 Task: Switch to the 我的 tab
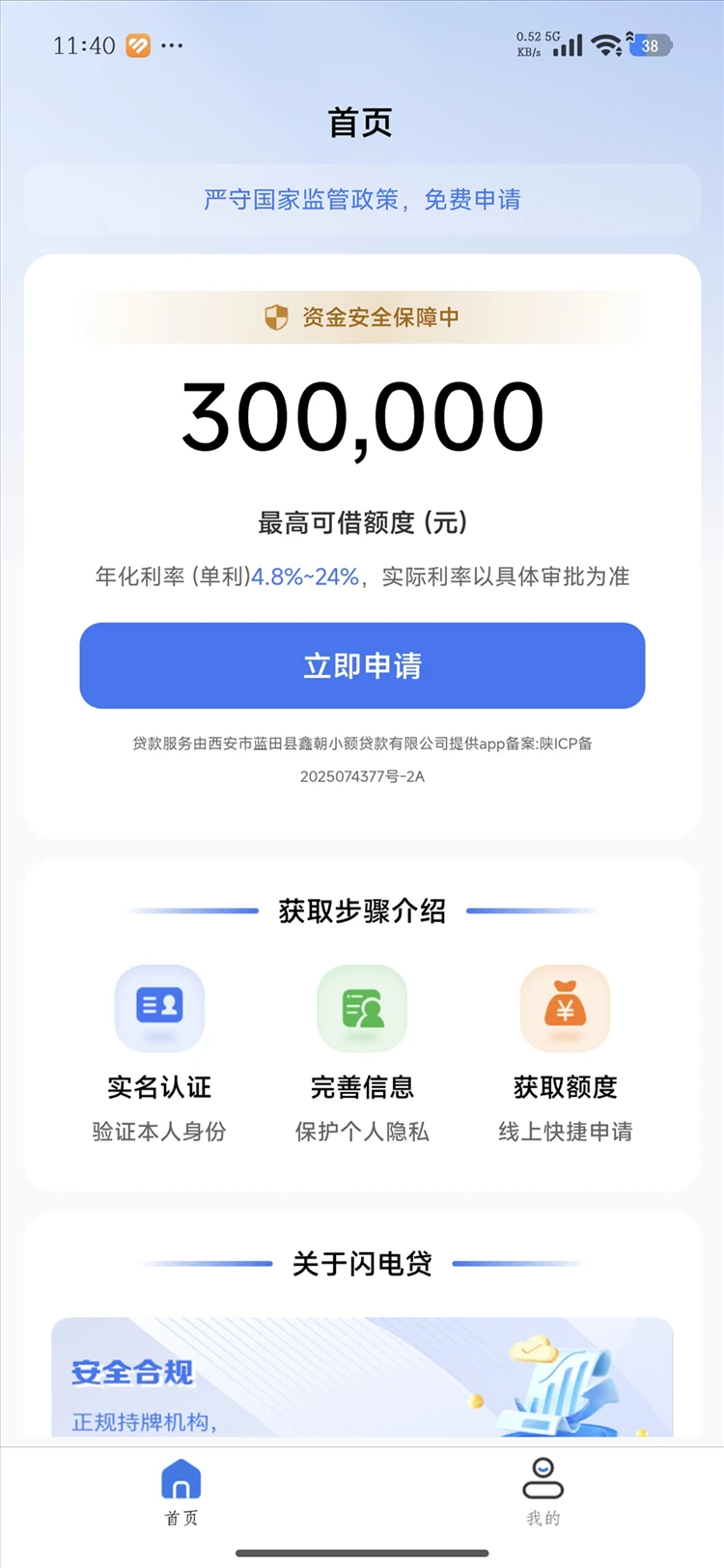pos(543,1492)
